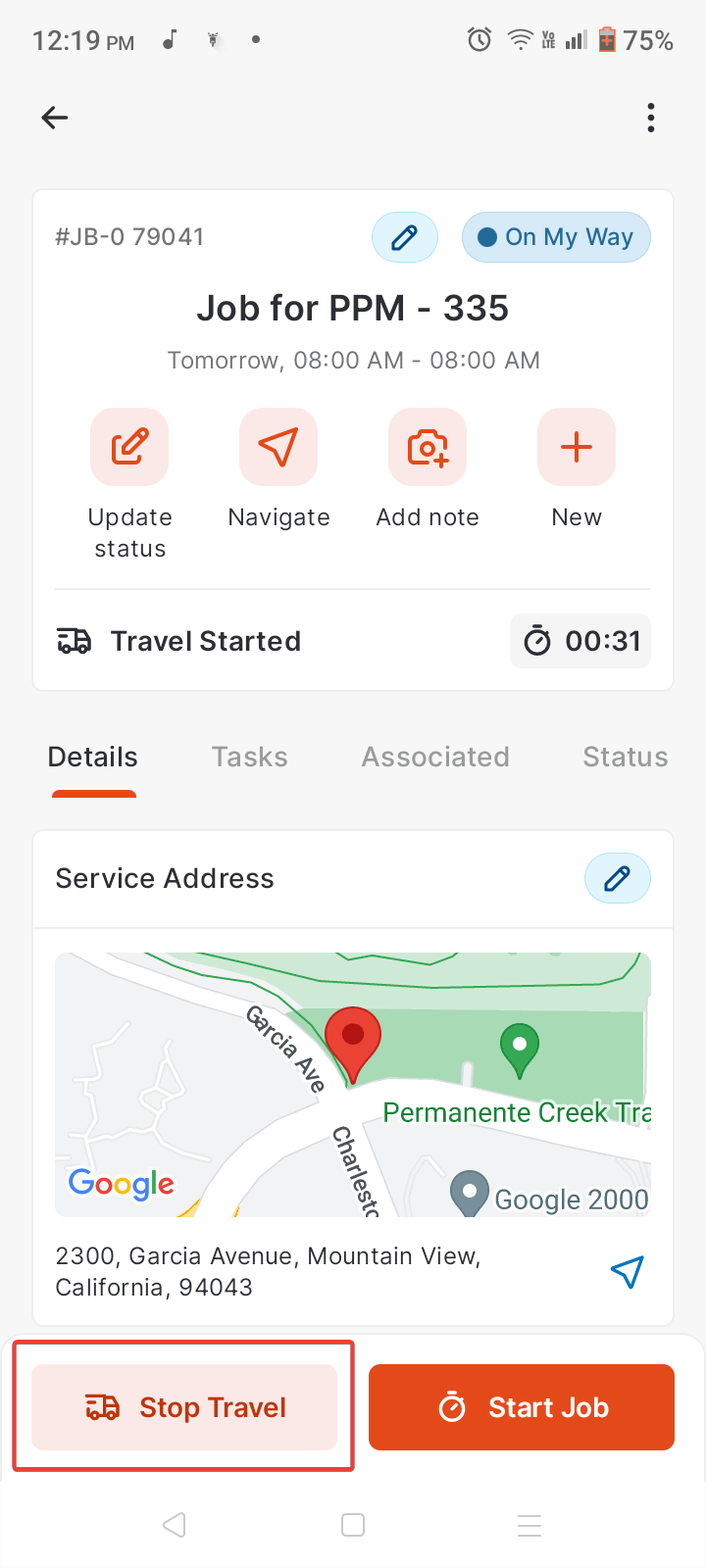The width and height of the screenshot is (706, 1568).
Task: Stop Travel for this job
Action: [x=184, y=1407]
